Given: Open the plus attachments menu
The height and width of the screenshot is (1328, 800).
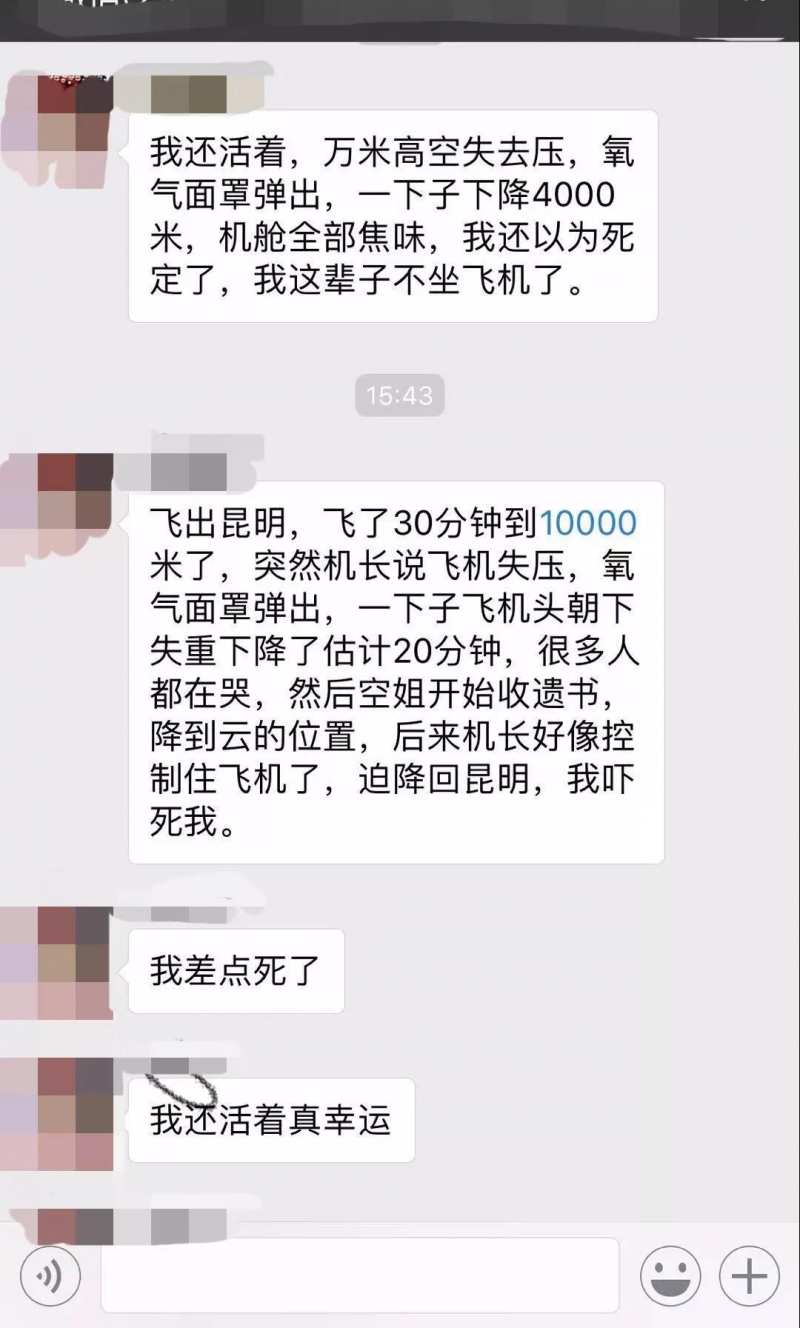Looking at the screenshot, I should (750, 1276).
